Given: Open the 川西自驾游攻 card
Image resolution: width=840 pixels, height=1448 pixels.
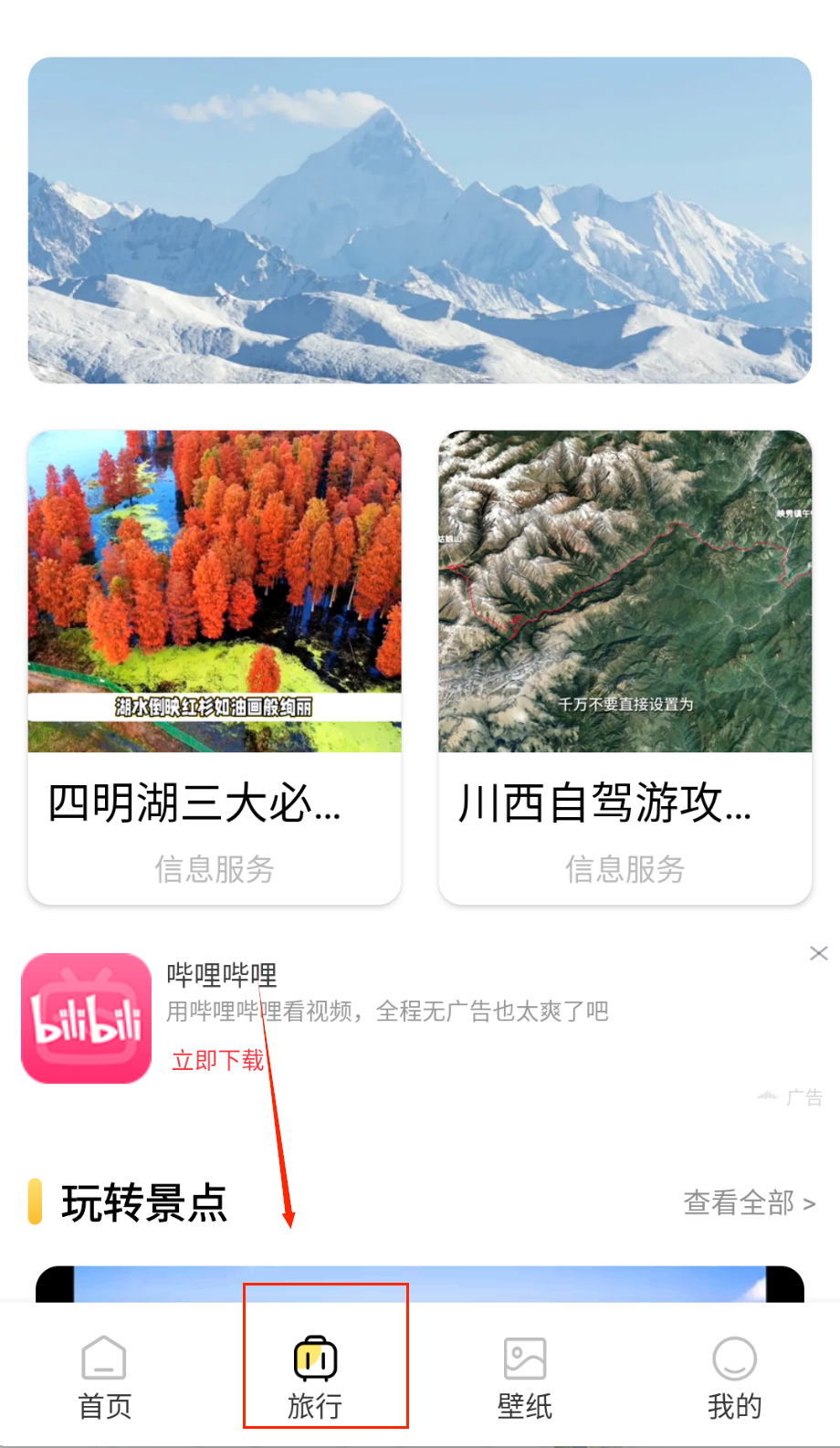Looking at the screenshot, I should (x=625, y=666).
